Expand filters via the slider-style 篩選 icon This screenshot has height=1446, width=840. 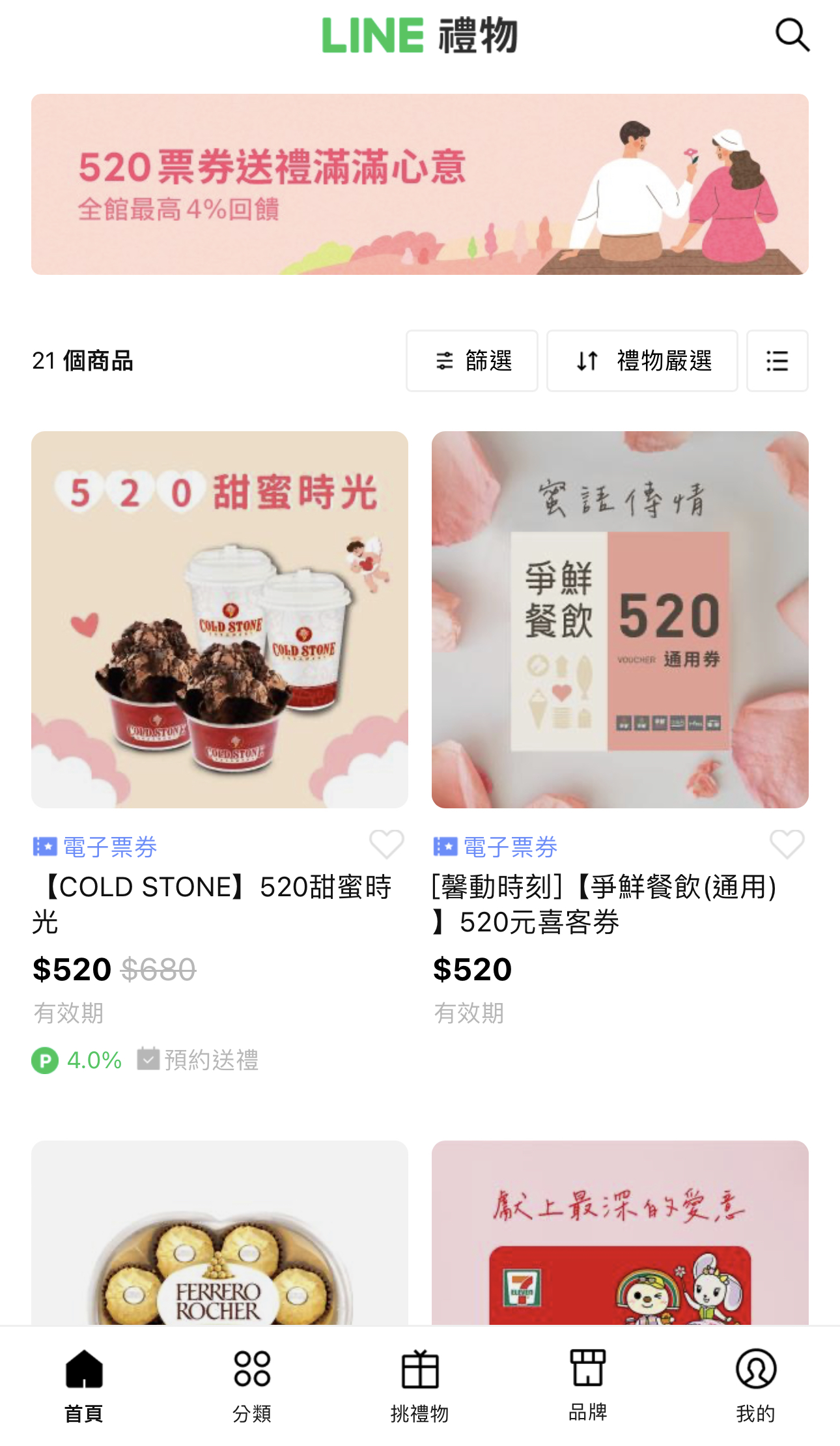coord(445,361)
